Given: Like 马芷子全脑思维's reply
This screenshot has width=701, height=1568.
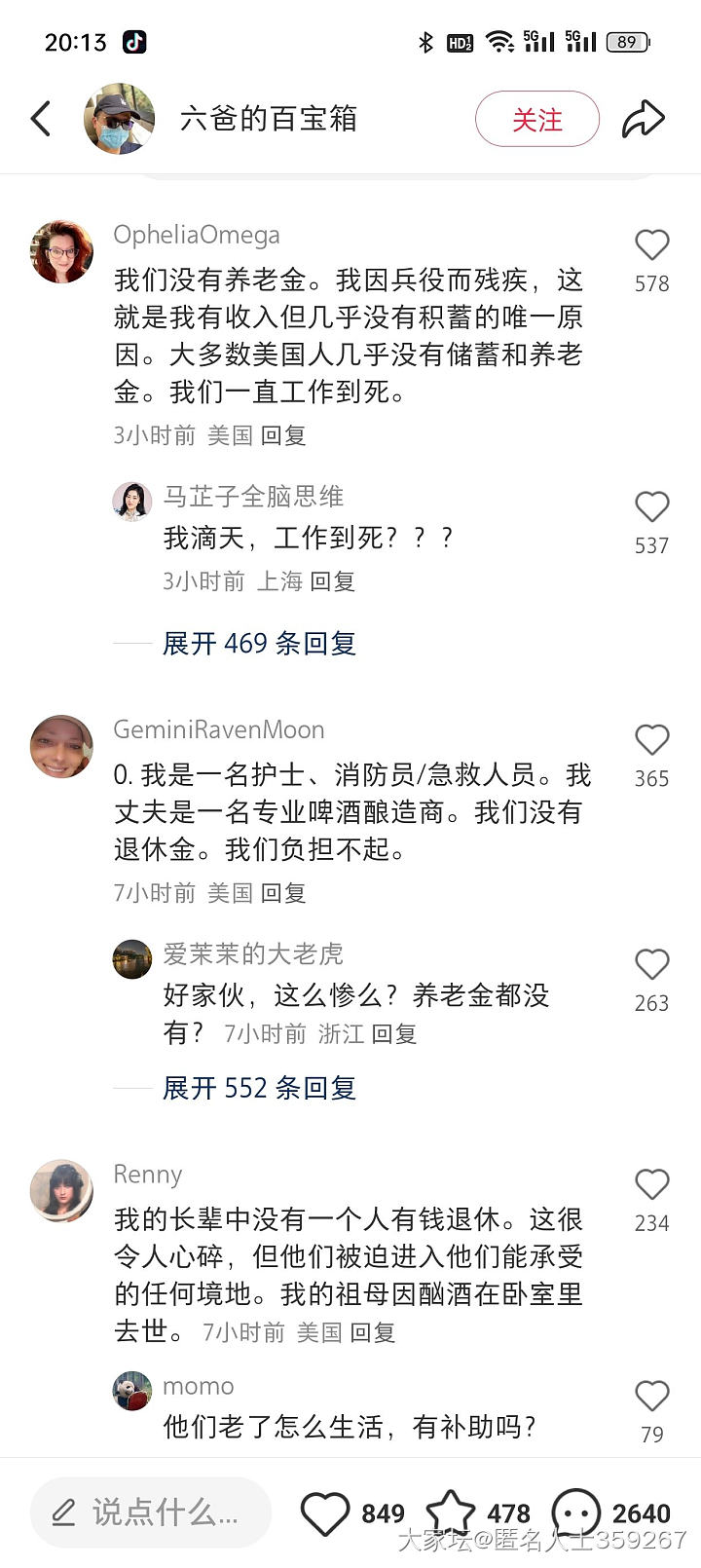Looking at the screenshot, I should click(651, 507).
